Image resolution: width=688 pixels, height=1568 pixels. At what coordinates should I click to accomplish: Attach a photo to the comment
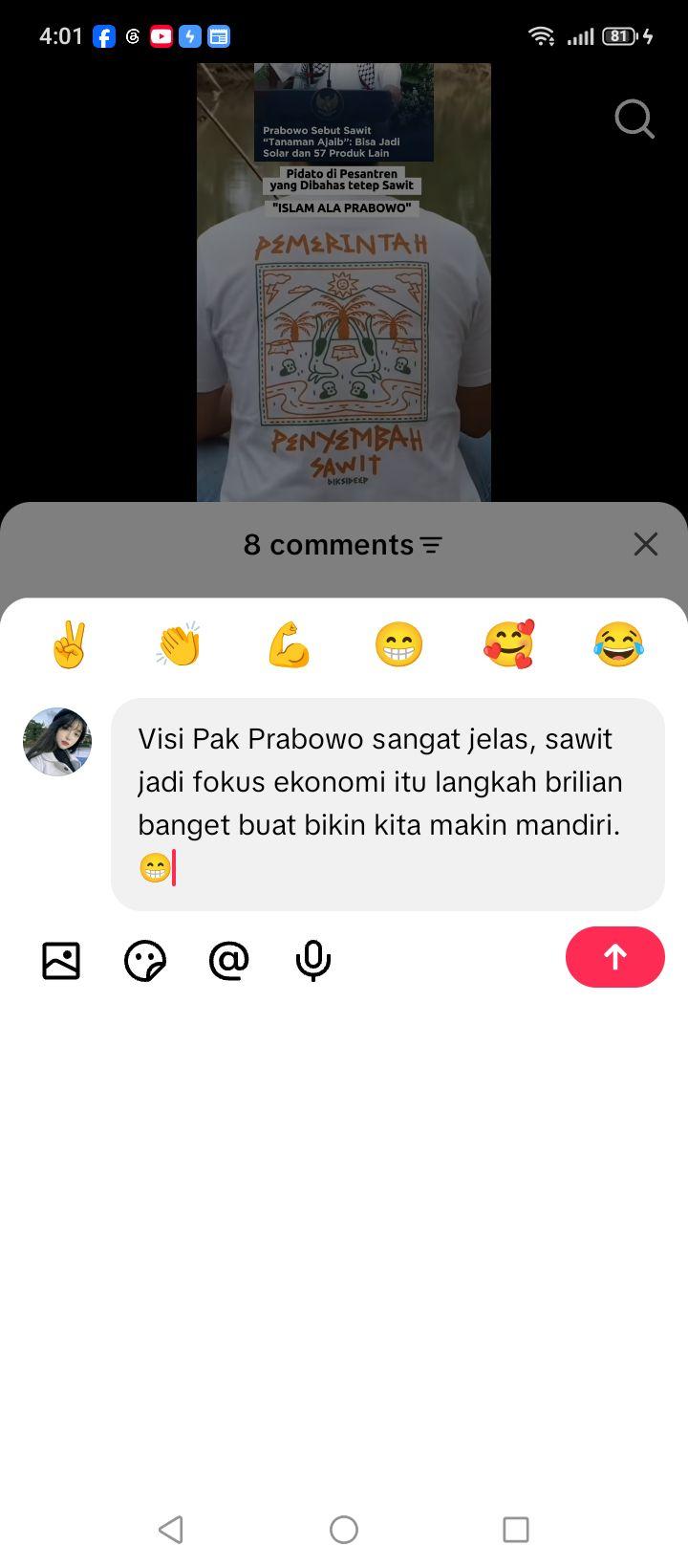coord(61,960)
